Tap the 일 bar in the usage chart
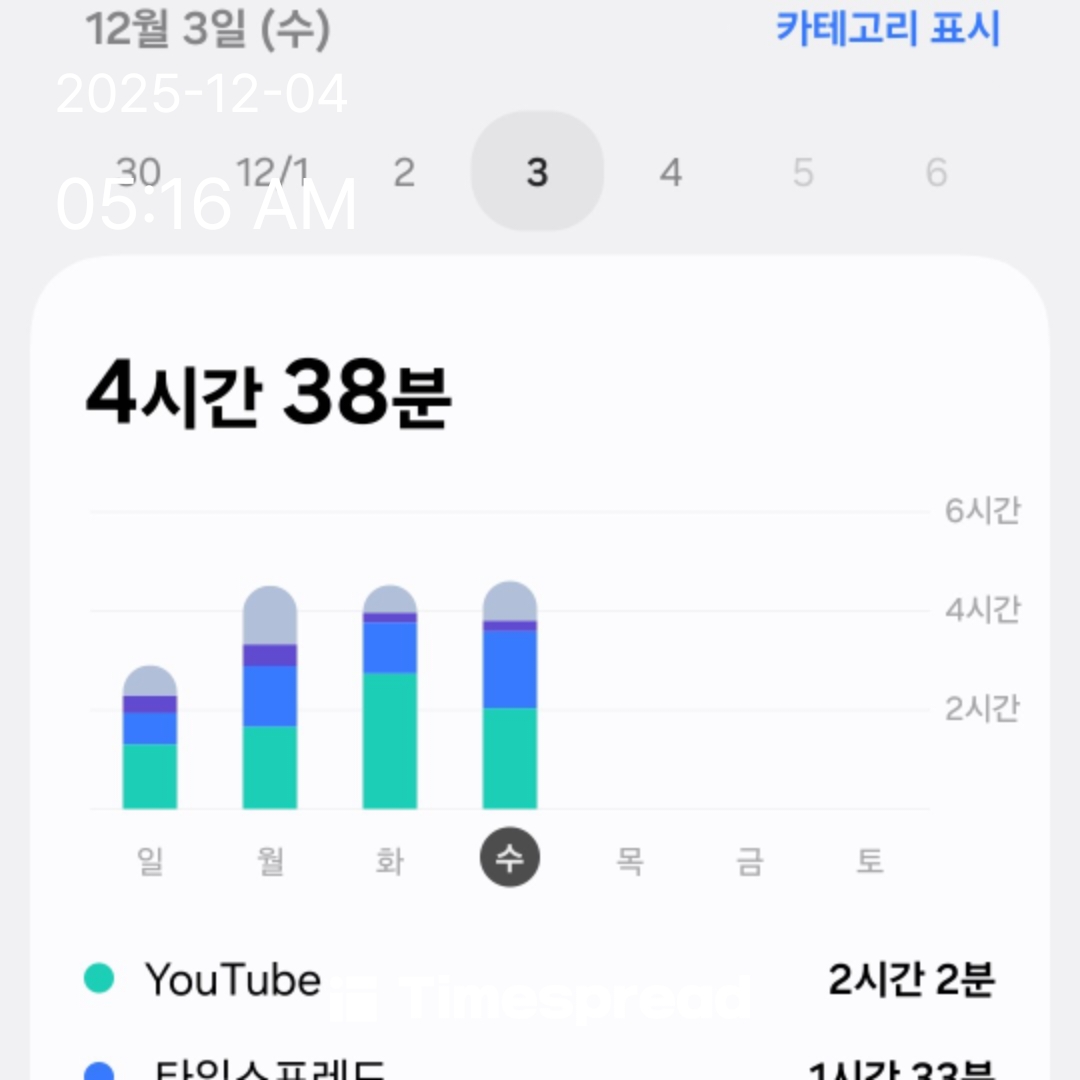The image size is (1080, 1080). (150, 740)
